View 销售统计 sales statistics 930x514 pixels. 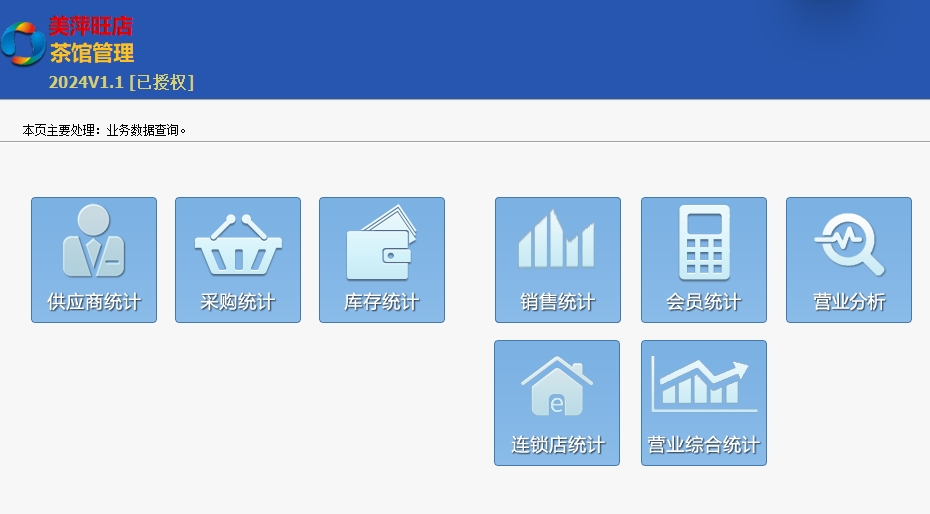pos(558,260)
